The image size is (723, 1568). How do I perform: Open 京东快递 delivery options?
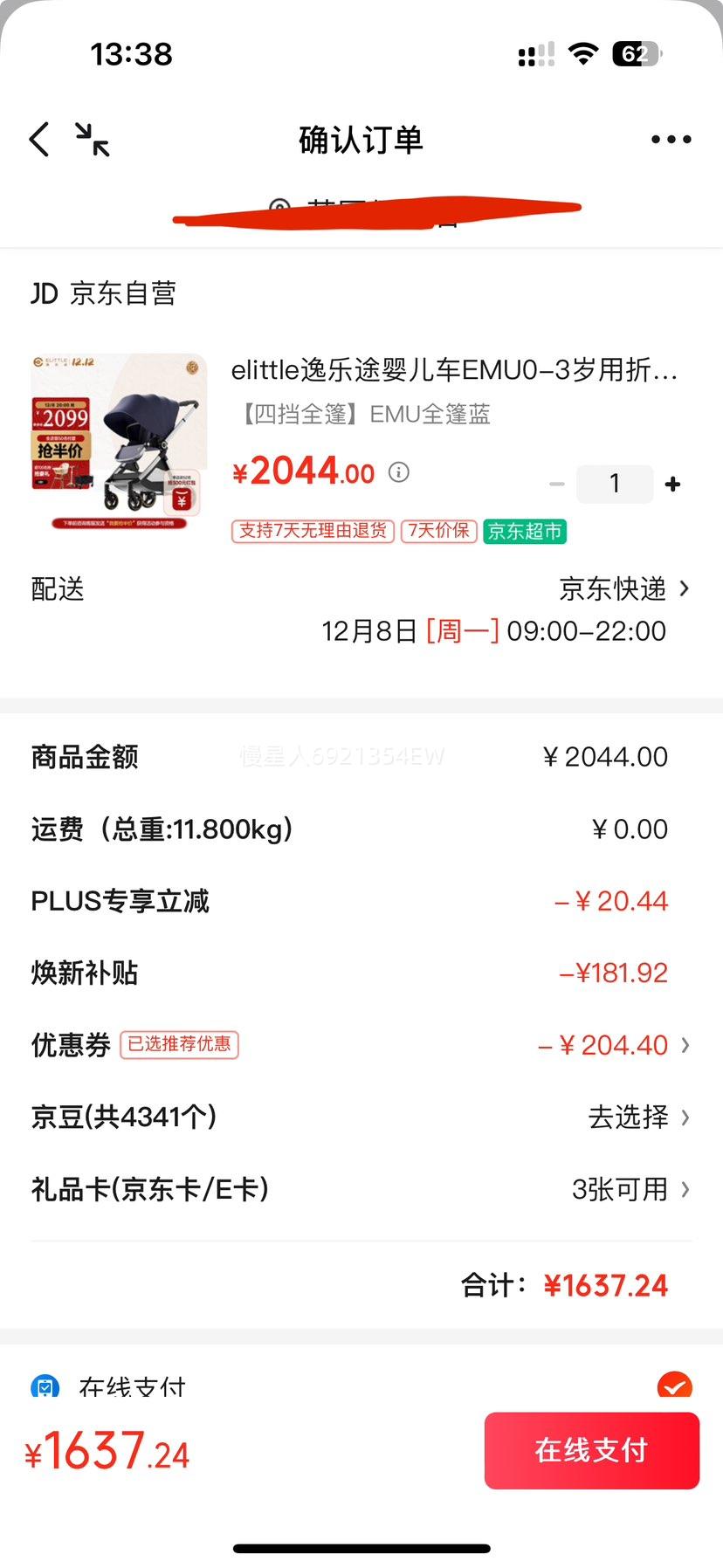(x=624, y=589)
